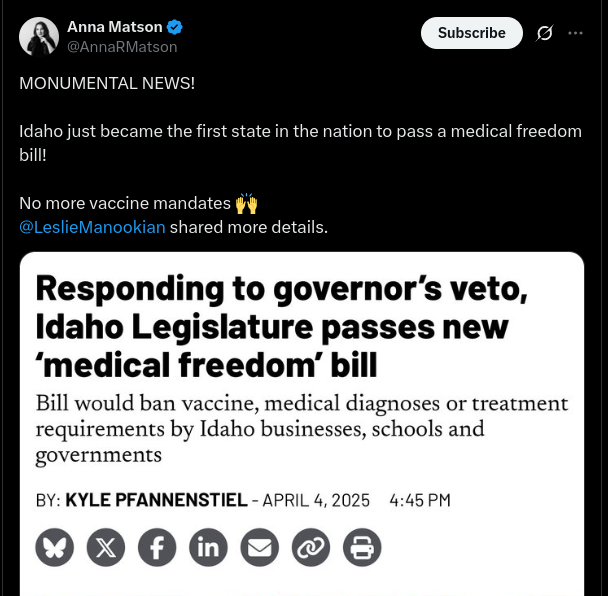Open the Idaho medical freedom article image
The width and height of the screenshot is (608, 596).
click(x=301, y=420)
